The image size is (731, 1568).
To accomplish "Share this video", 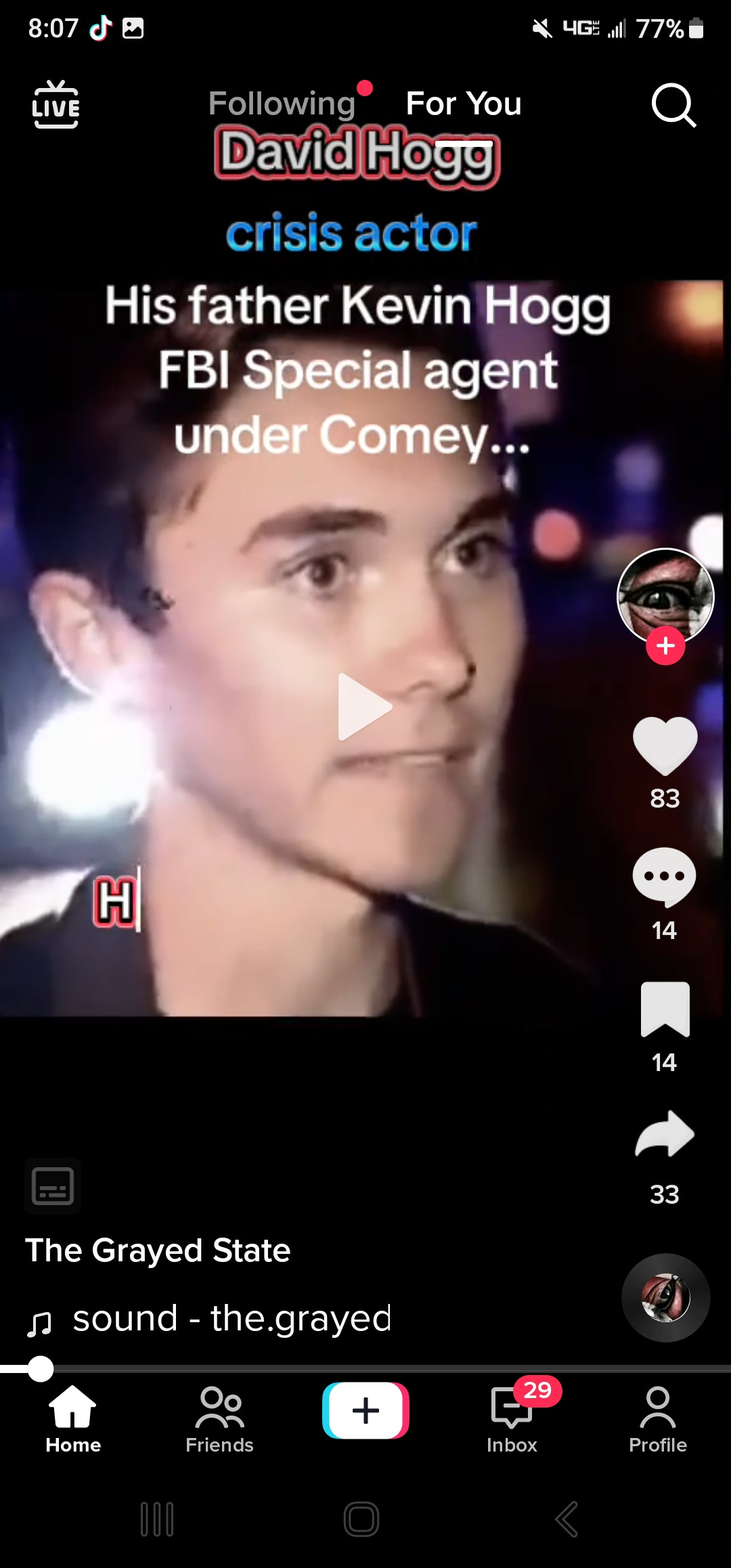I will click(x=665, y=1134).
